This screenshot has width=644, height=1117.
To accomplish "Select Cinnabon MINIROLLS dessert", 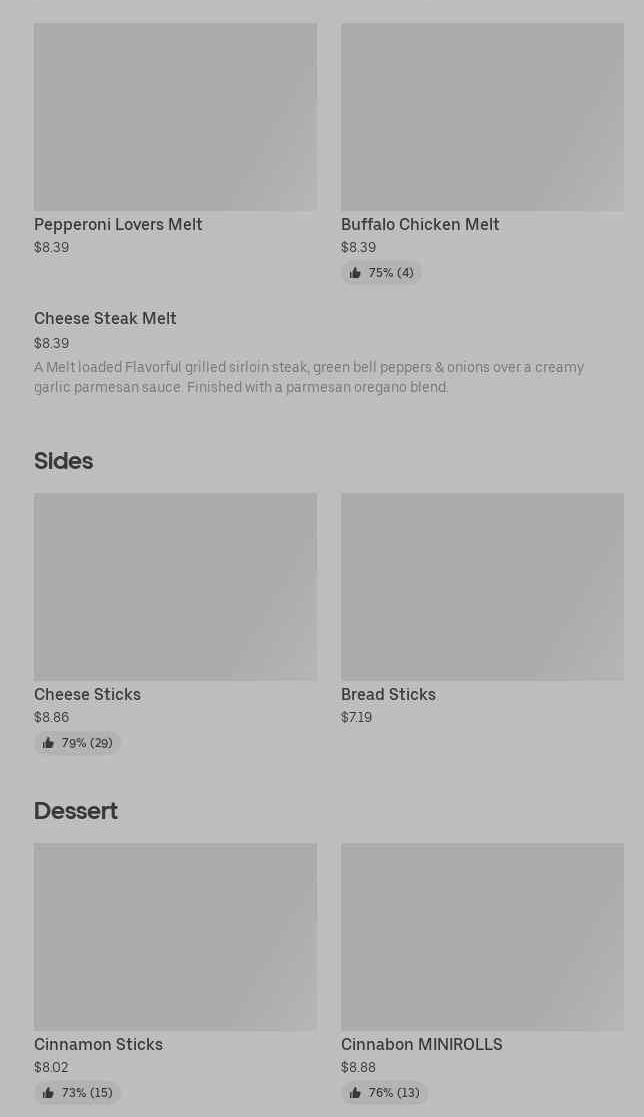I will click(x=482, y=973).
